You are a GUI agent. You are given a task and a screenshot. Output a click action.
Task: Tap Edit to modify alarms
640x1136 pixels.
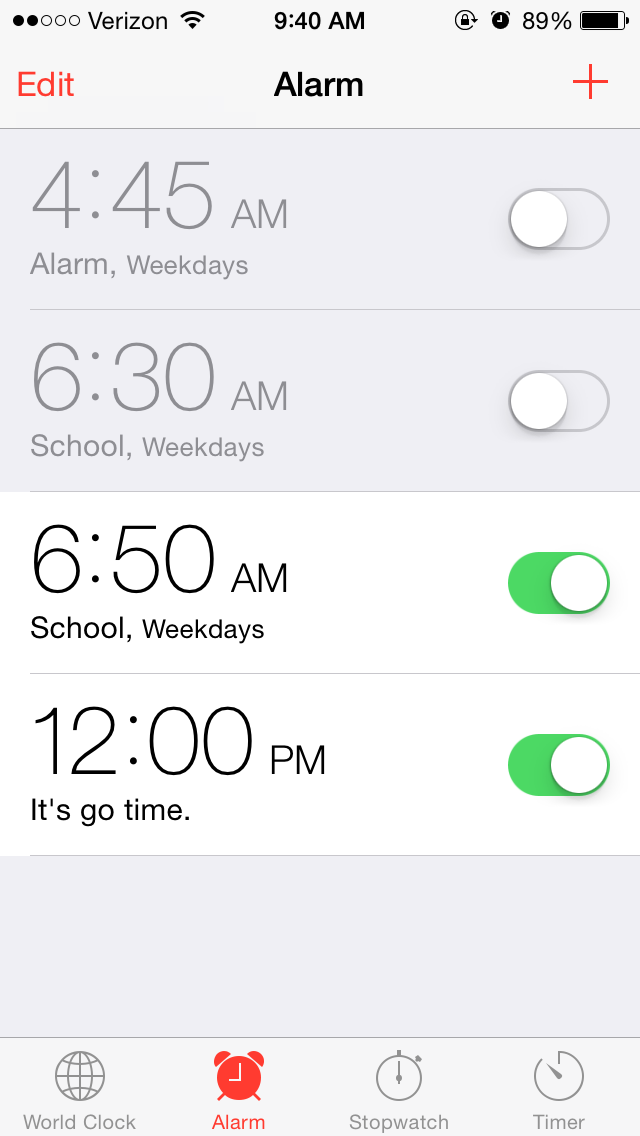point(46,85)
